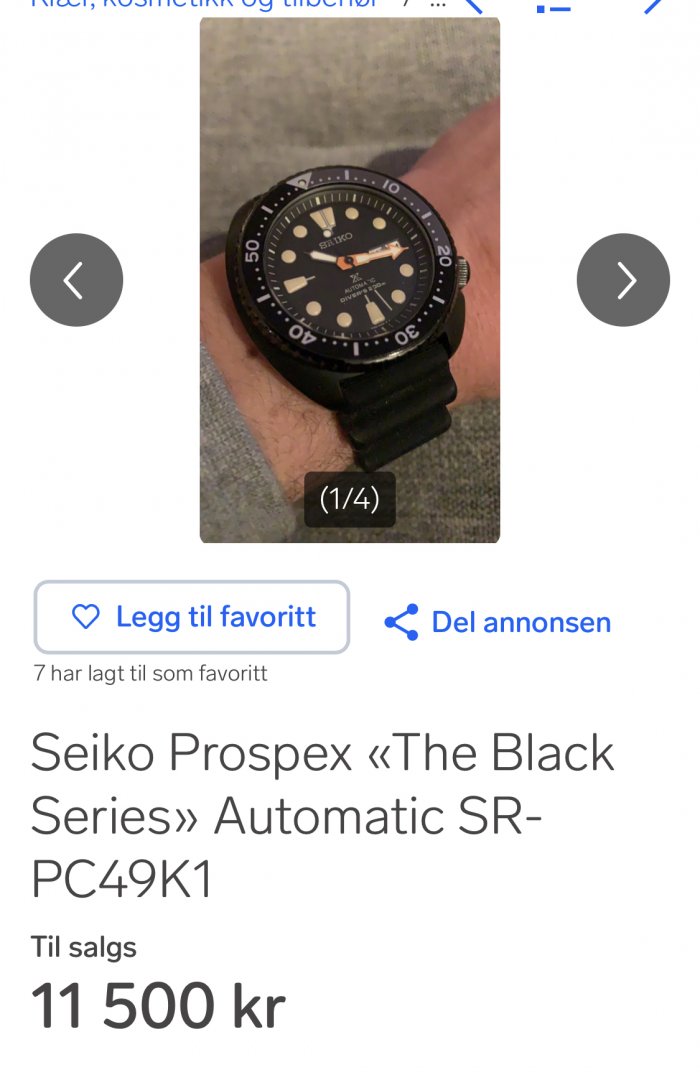Show the next photo of the watch

click(x=623, y=280)
